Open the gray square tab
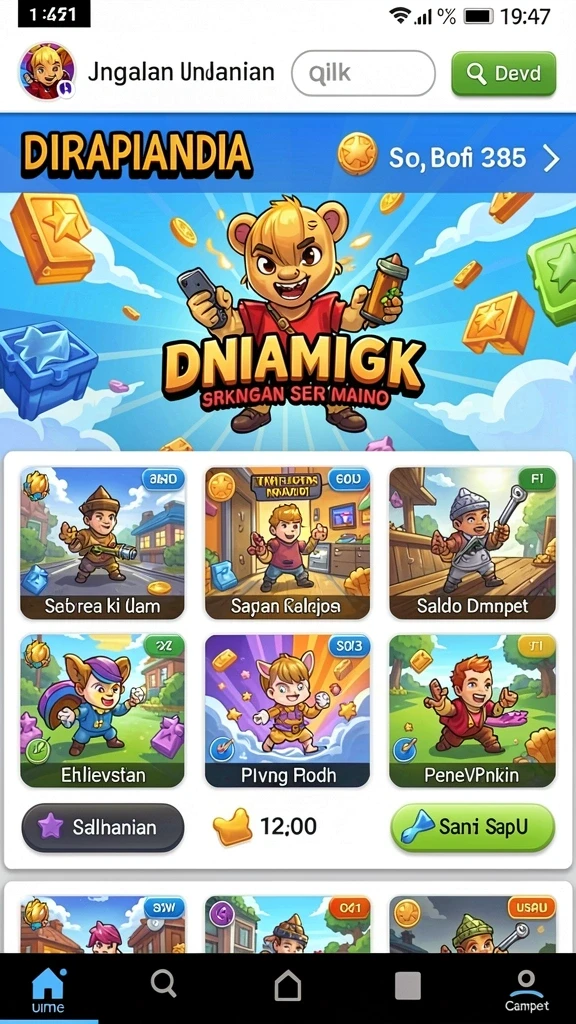This screenshot has height=1024, width=576. (408, 985)
